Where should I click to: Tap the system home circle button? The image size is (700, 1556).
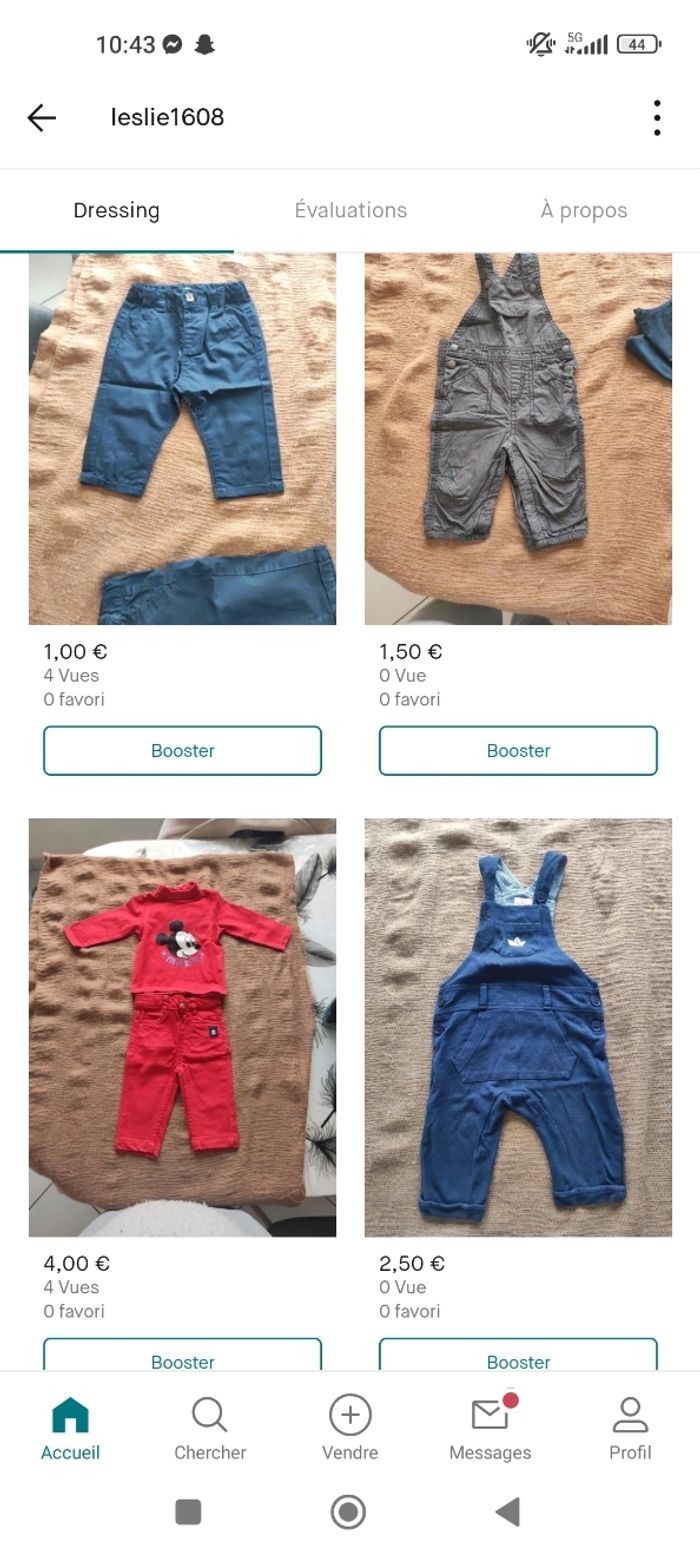click(348, 1512)
